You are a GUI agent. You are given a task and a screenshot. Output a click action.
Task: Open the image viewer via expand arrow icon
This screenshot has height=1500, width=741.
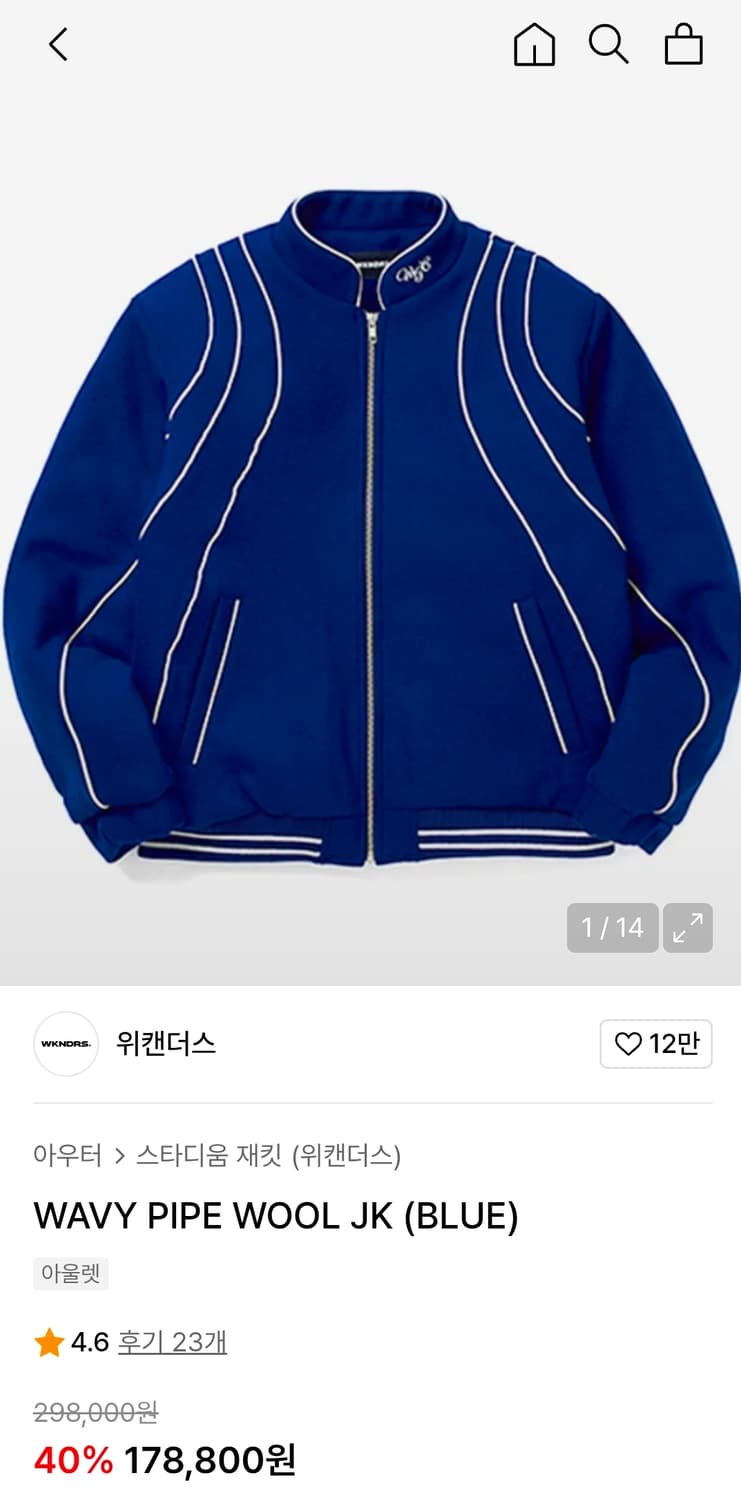point(687,928)
